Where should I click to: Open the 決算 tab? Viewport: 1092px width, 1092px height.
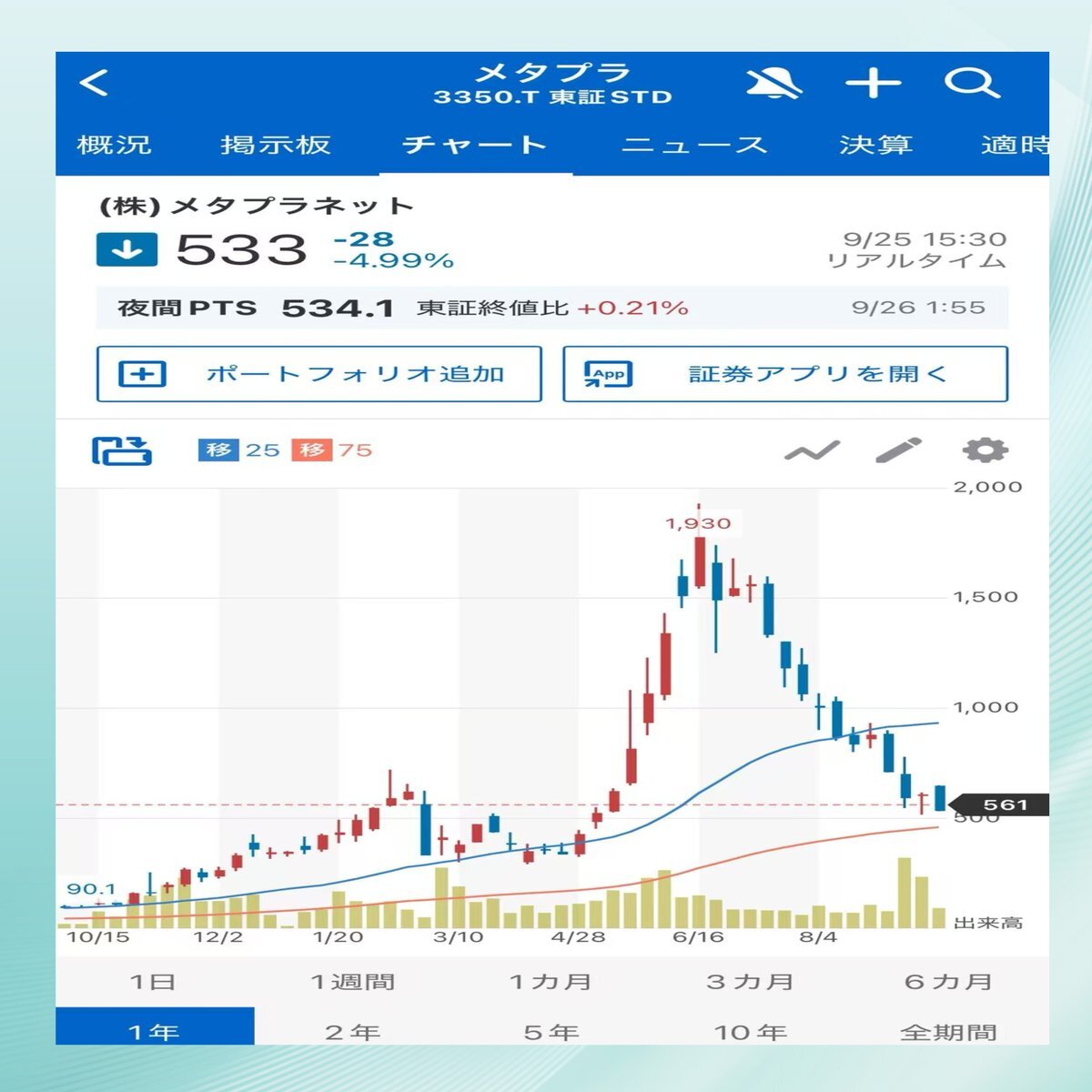point(875,146)
